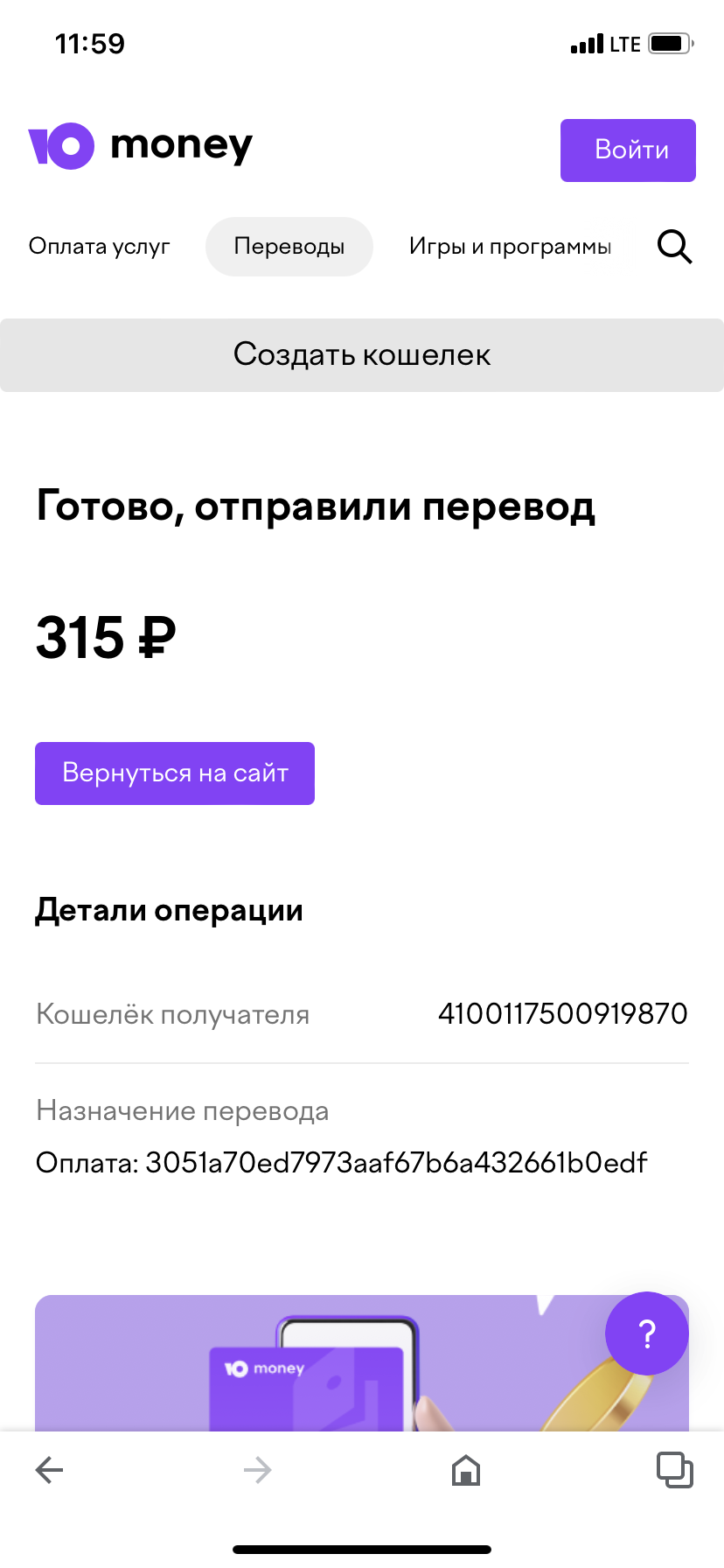
Task: Tap Вернуться на сайт button
Action: pos(175,773)
